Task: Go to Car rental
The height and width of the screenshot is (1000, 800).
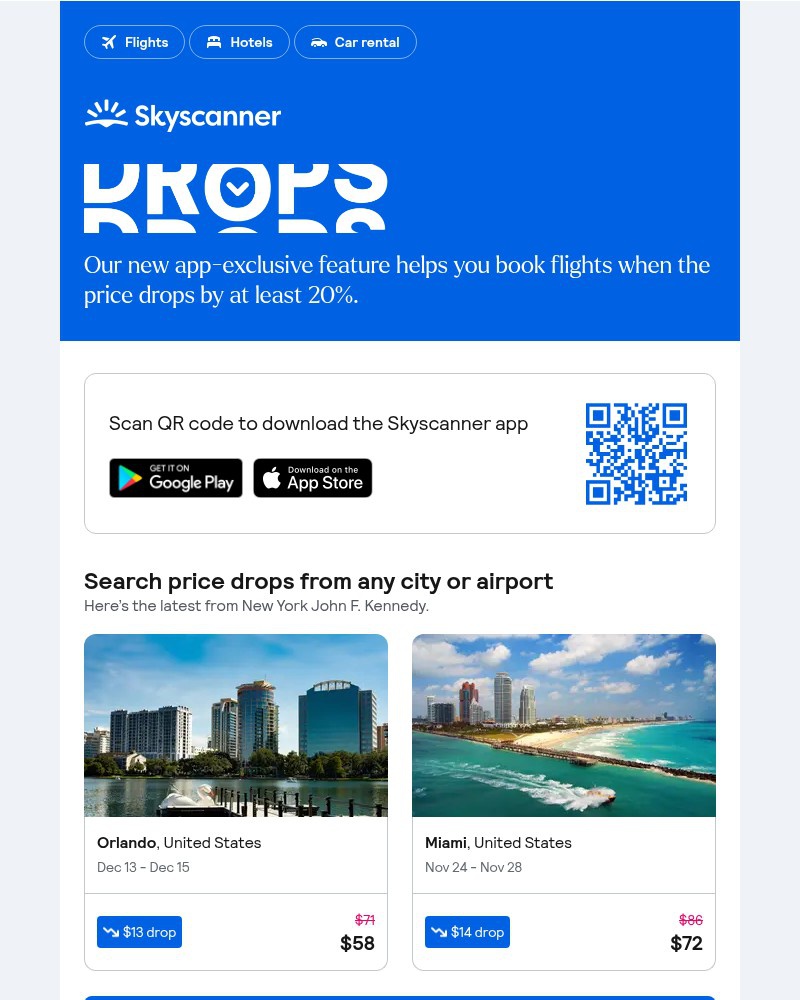Action: [x=355, y=42]
